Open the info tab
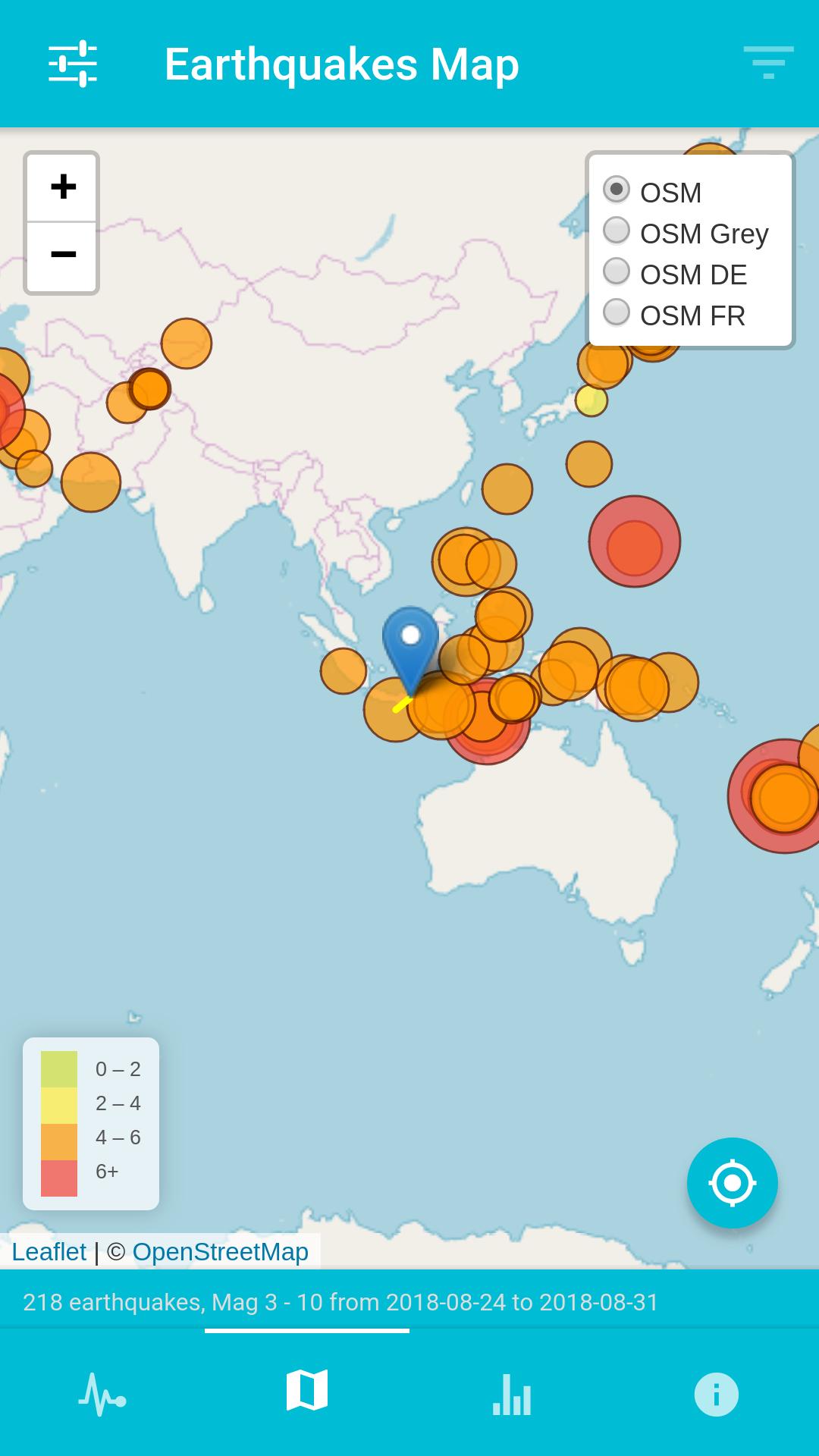Viewport: 819px width, 1456px height. click(716, 1394)
